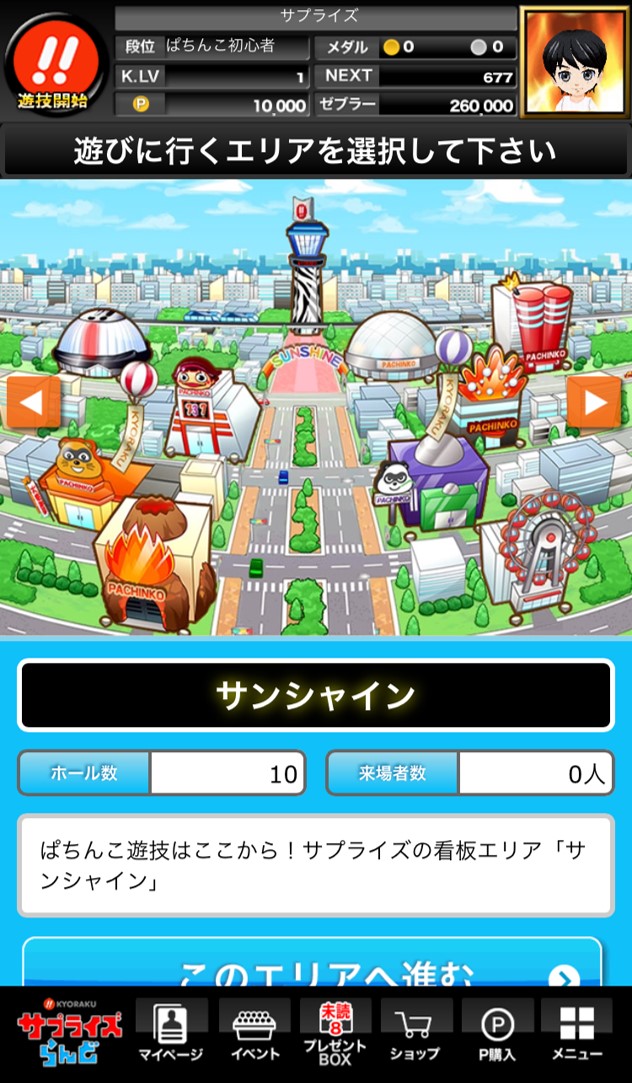Switch to the イベント tab
The width and height of the screenshot is (632, 1083).
click(x=254, y=1033)
